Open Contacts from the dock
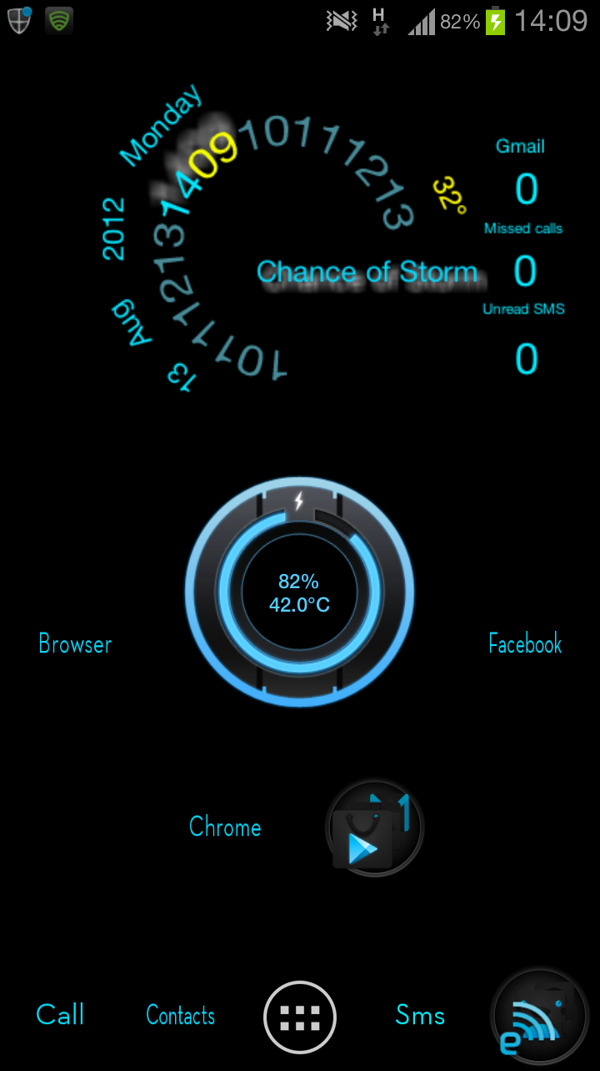Image resolution: width=600 pixels, height=1071 pixels. [x=180, y=1015]
